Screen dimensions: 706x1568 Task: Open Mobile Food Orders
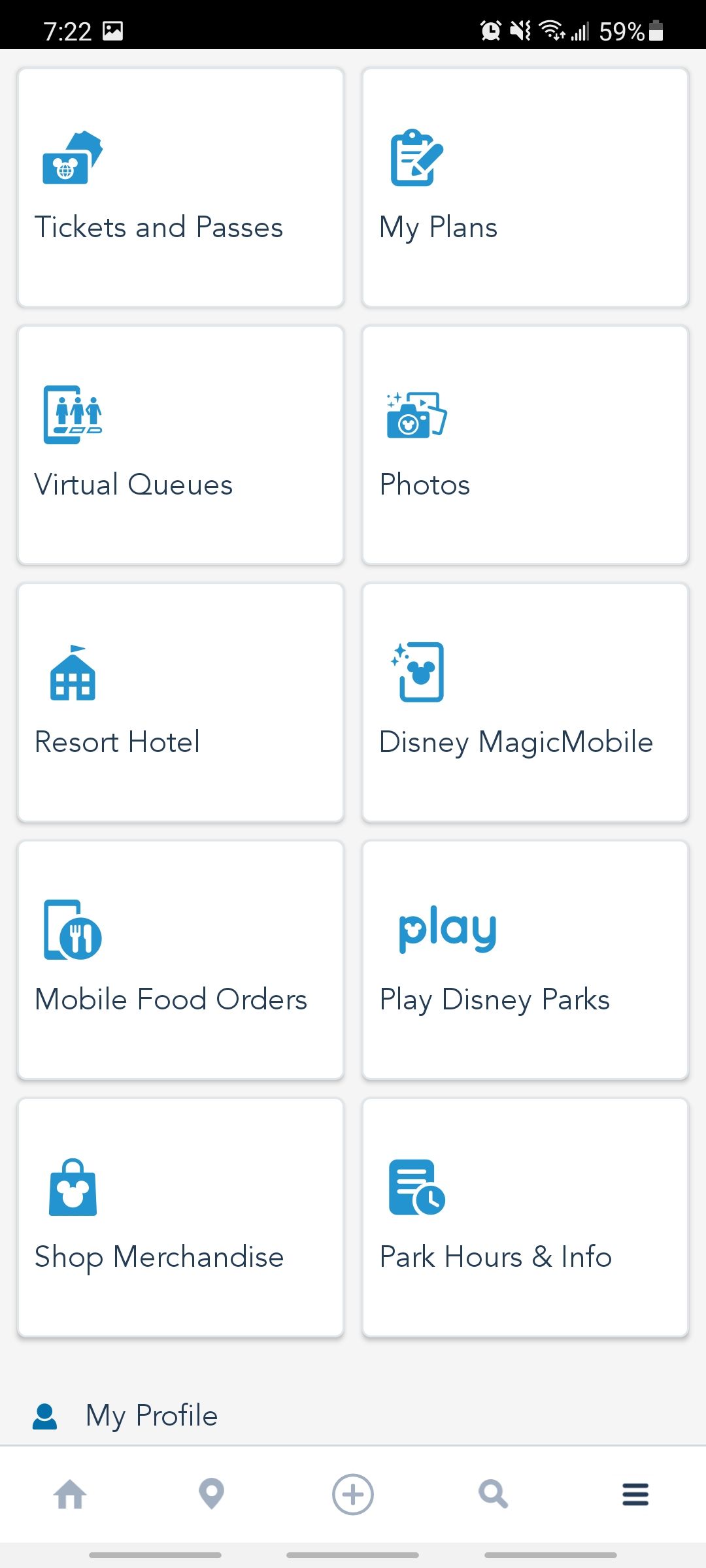point(180,958)
